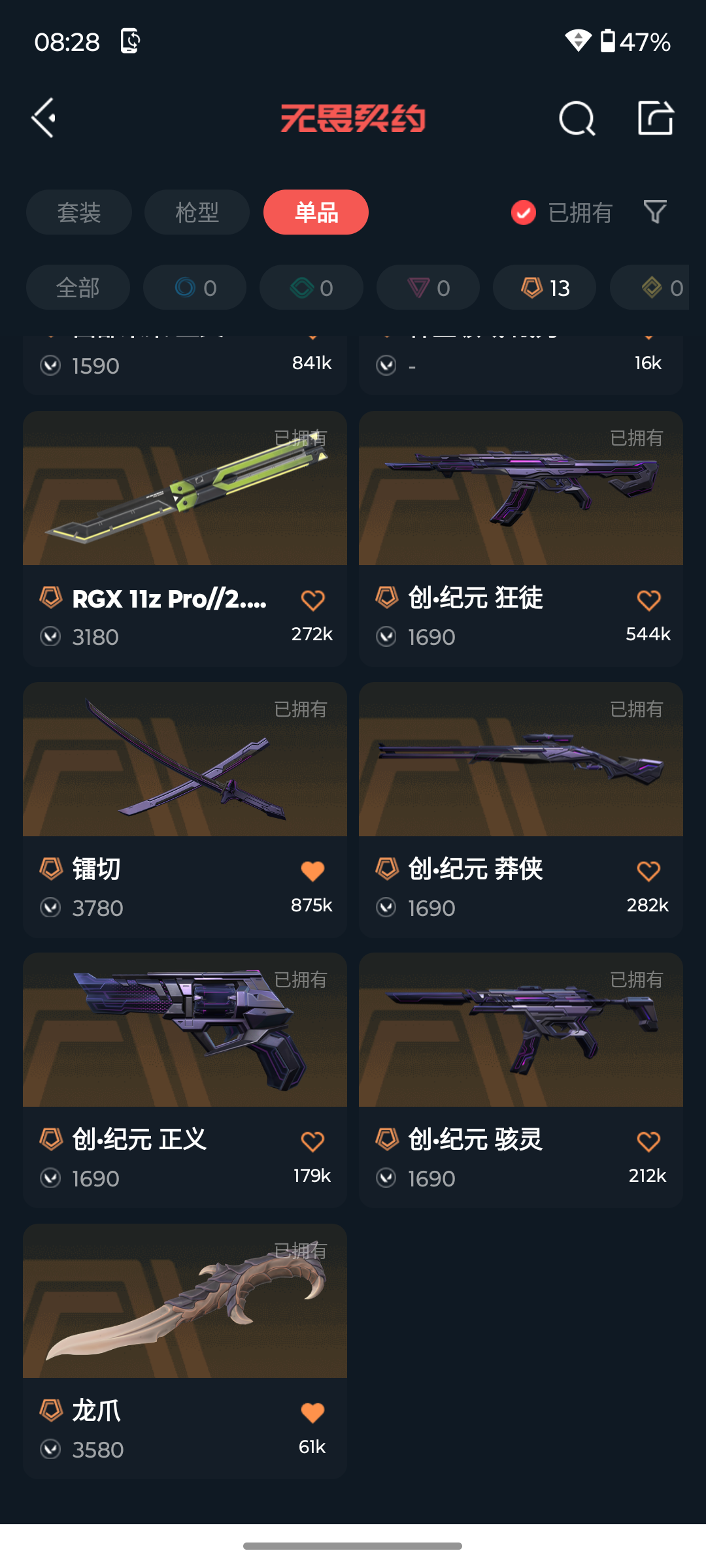Filter by the blue circle tier chip
This screenshot has height=1568, width=706.
(x=195, y=287)
